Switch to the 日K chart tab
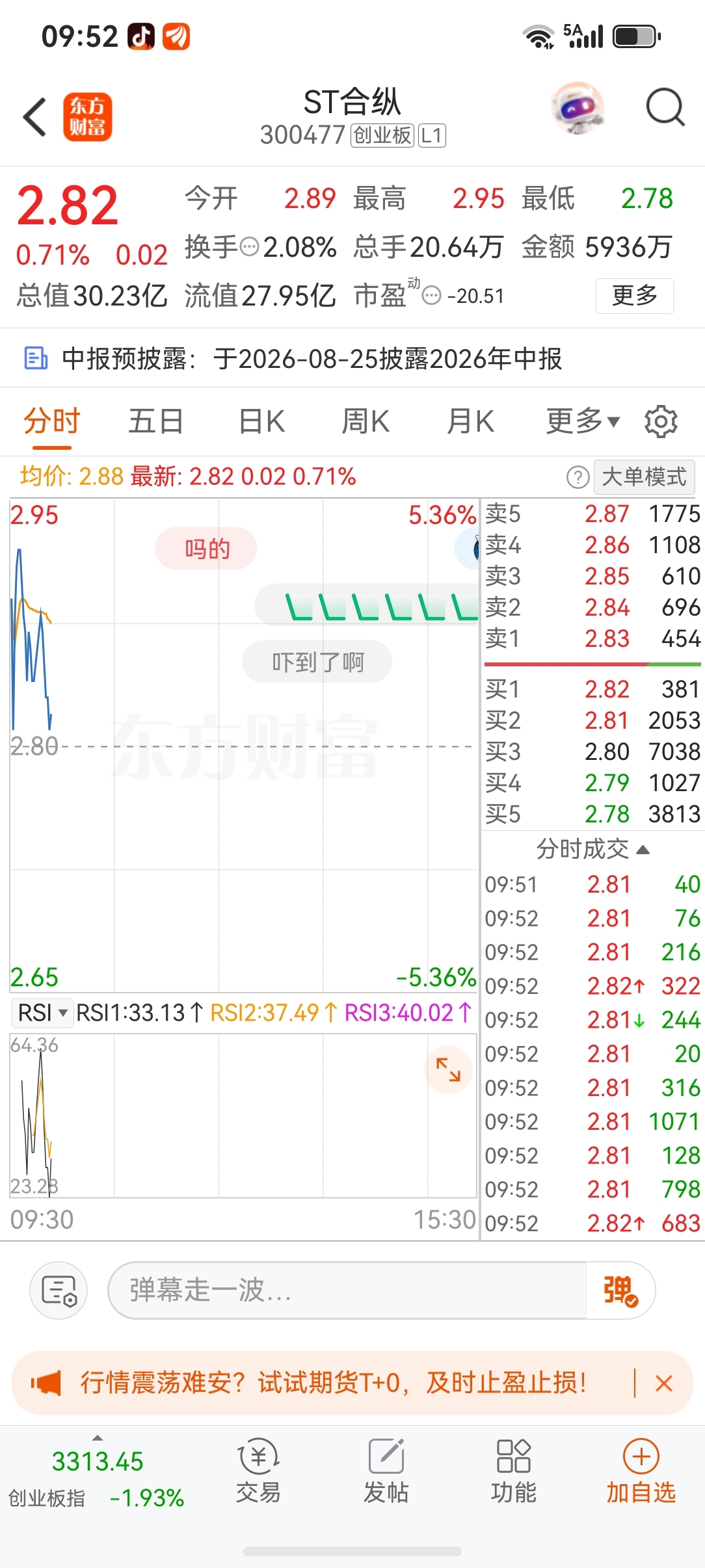 [261, 421]
